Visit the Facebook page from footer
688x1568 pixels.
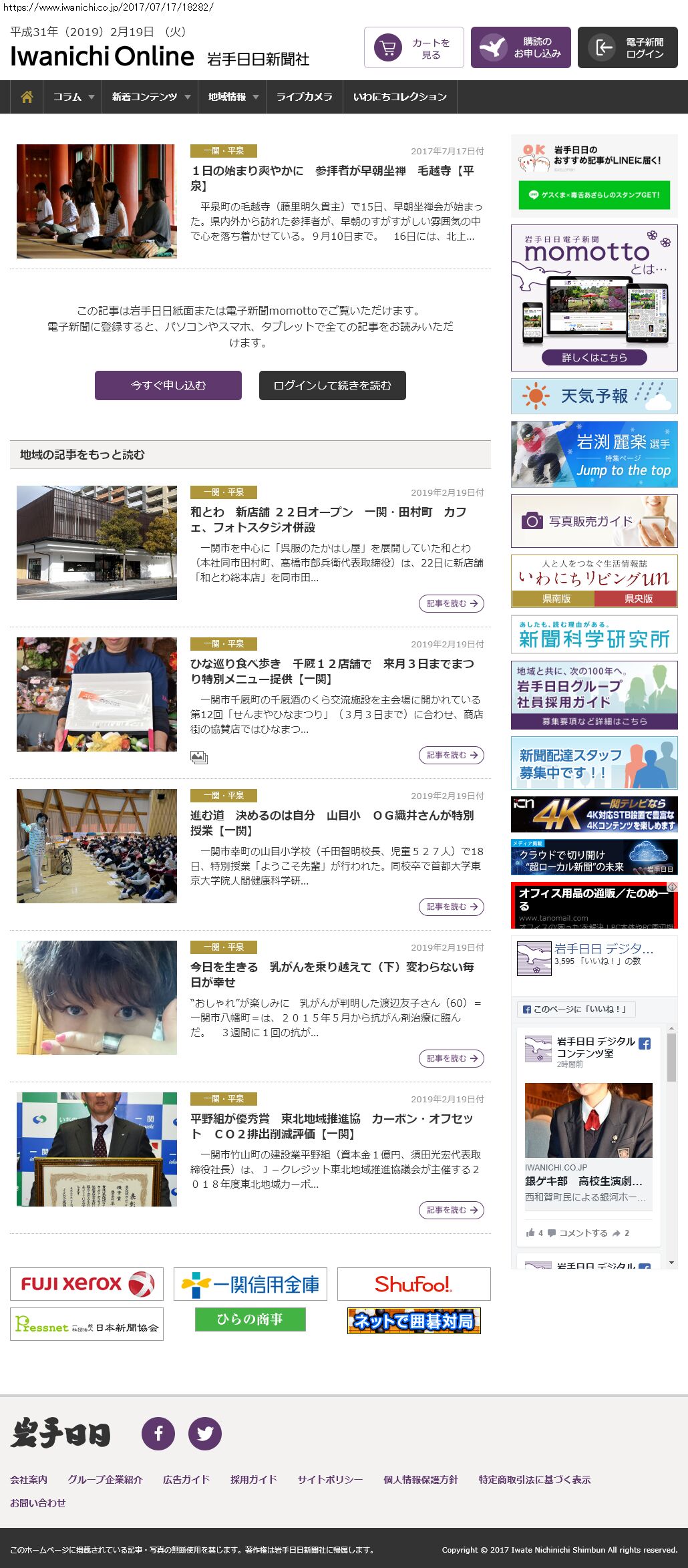[x=158, y=1433]
